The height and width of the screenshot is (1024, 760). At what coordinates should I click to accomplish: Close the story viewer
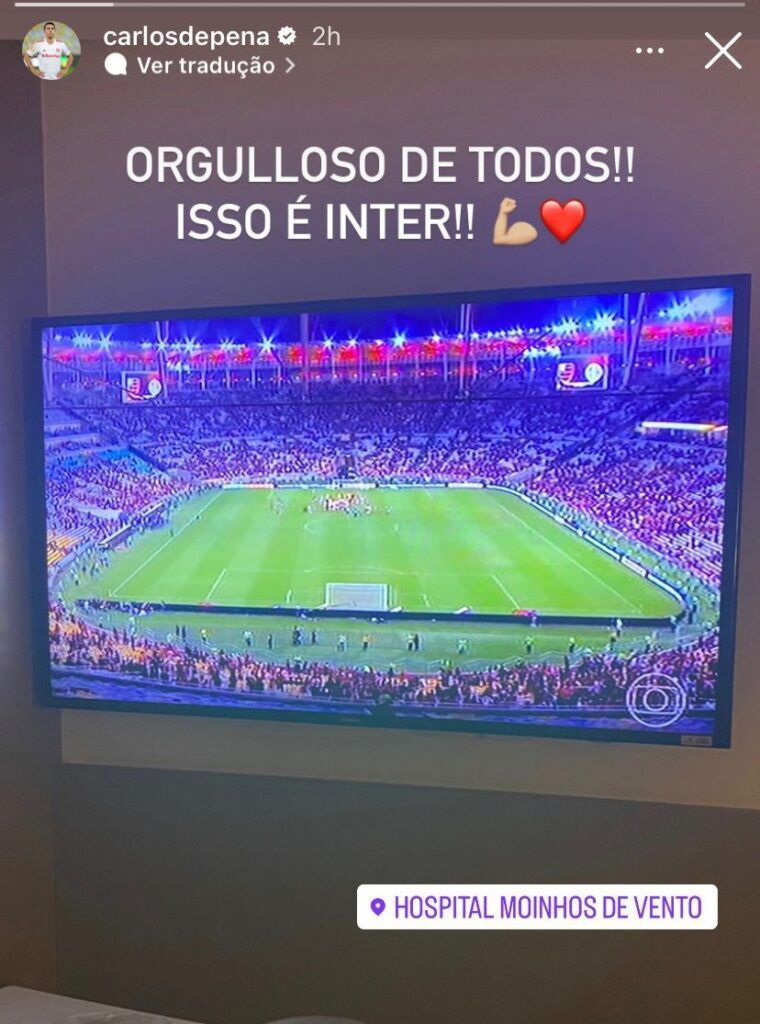click(723, 50)
